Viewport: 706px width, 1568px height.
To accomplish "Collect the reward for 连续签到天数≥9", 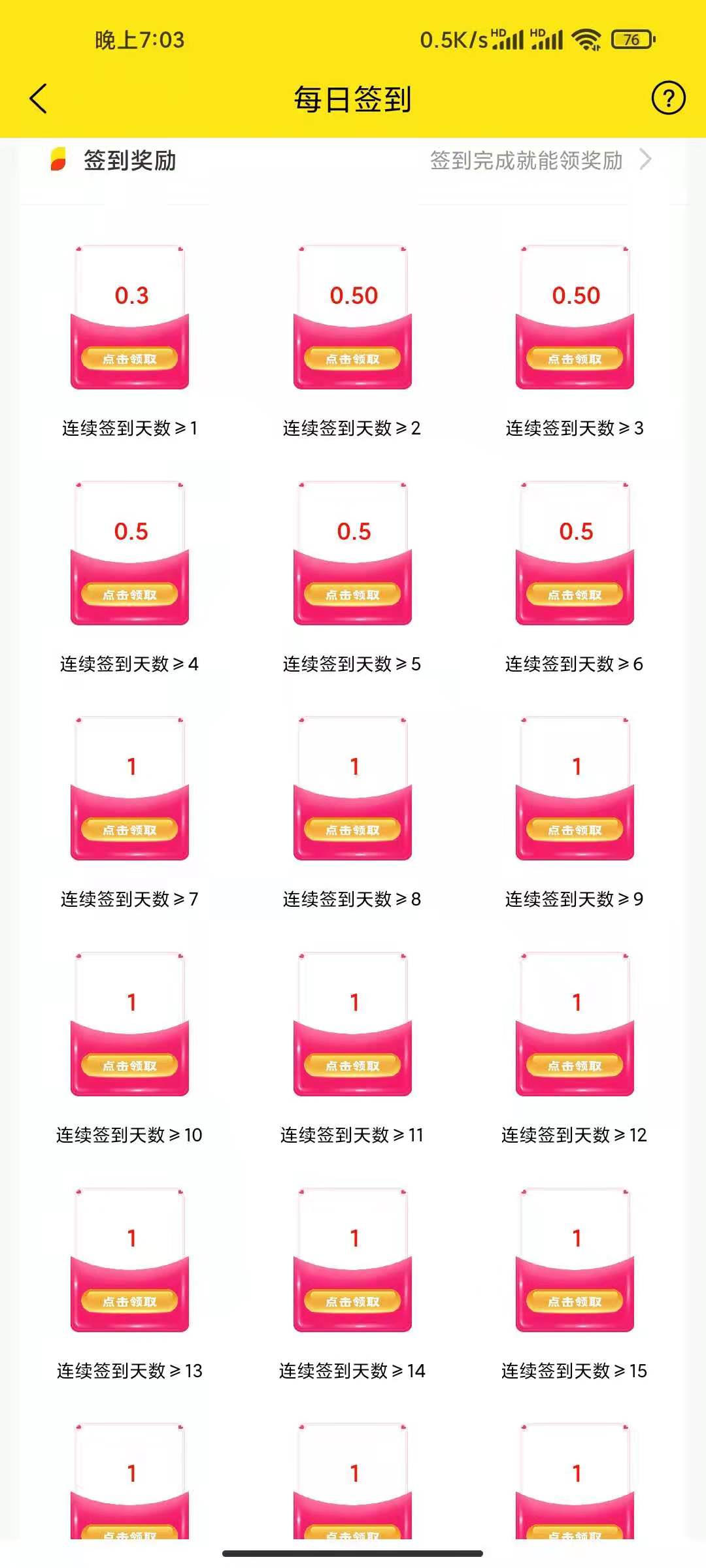I will [575, 830].
